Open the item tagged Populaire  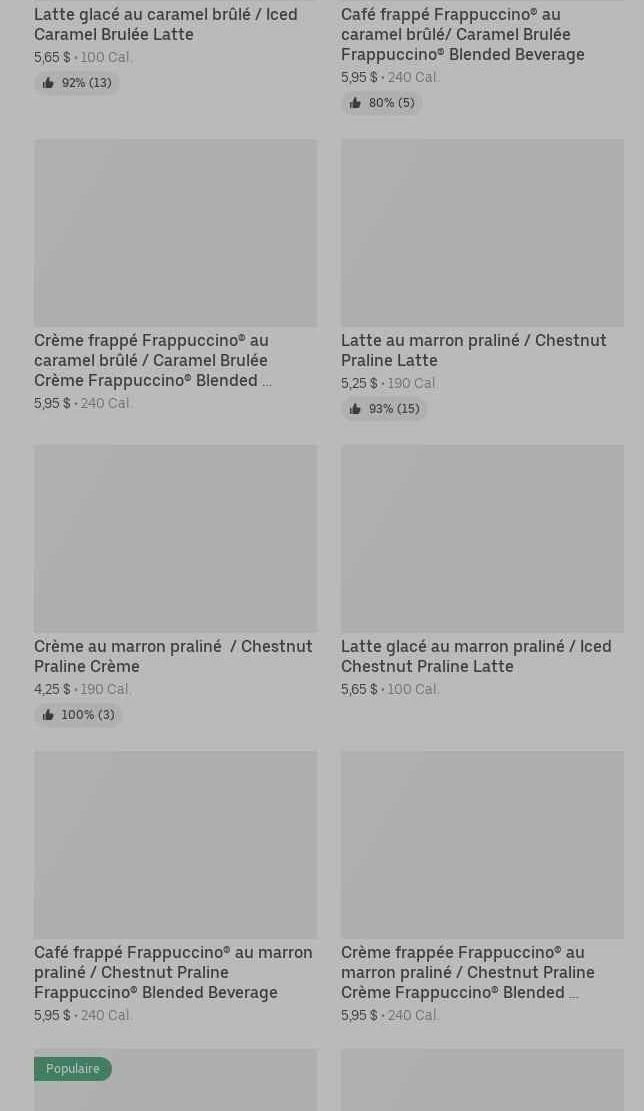(175, 1085)
